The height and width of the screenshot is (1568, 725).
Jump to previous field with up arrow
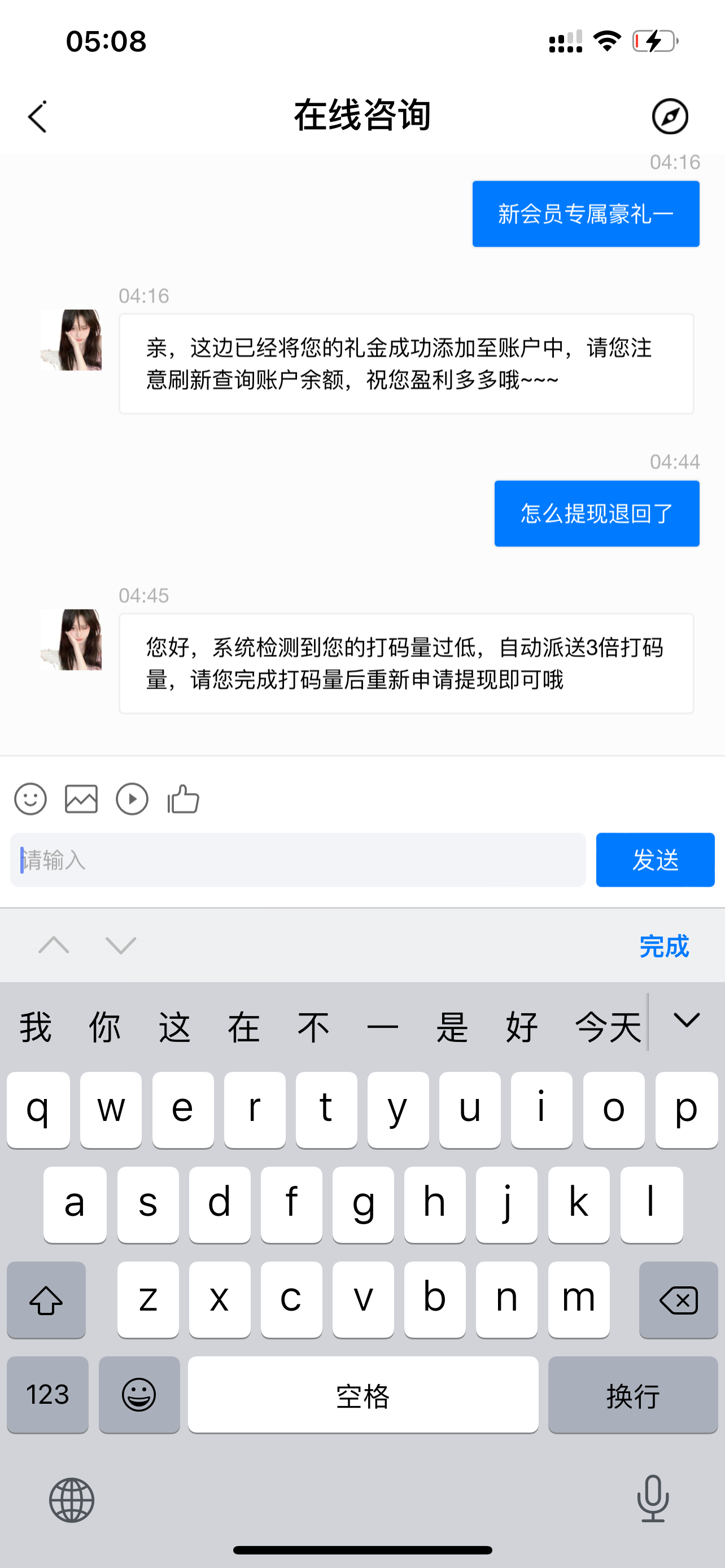pos(54,945)
